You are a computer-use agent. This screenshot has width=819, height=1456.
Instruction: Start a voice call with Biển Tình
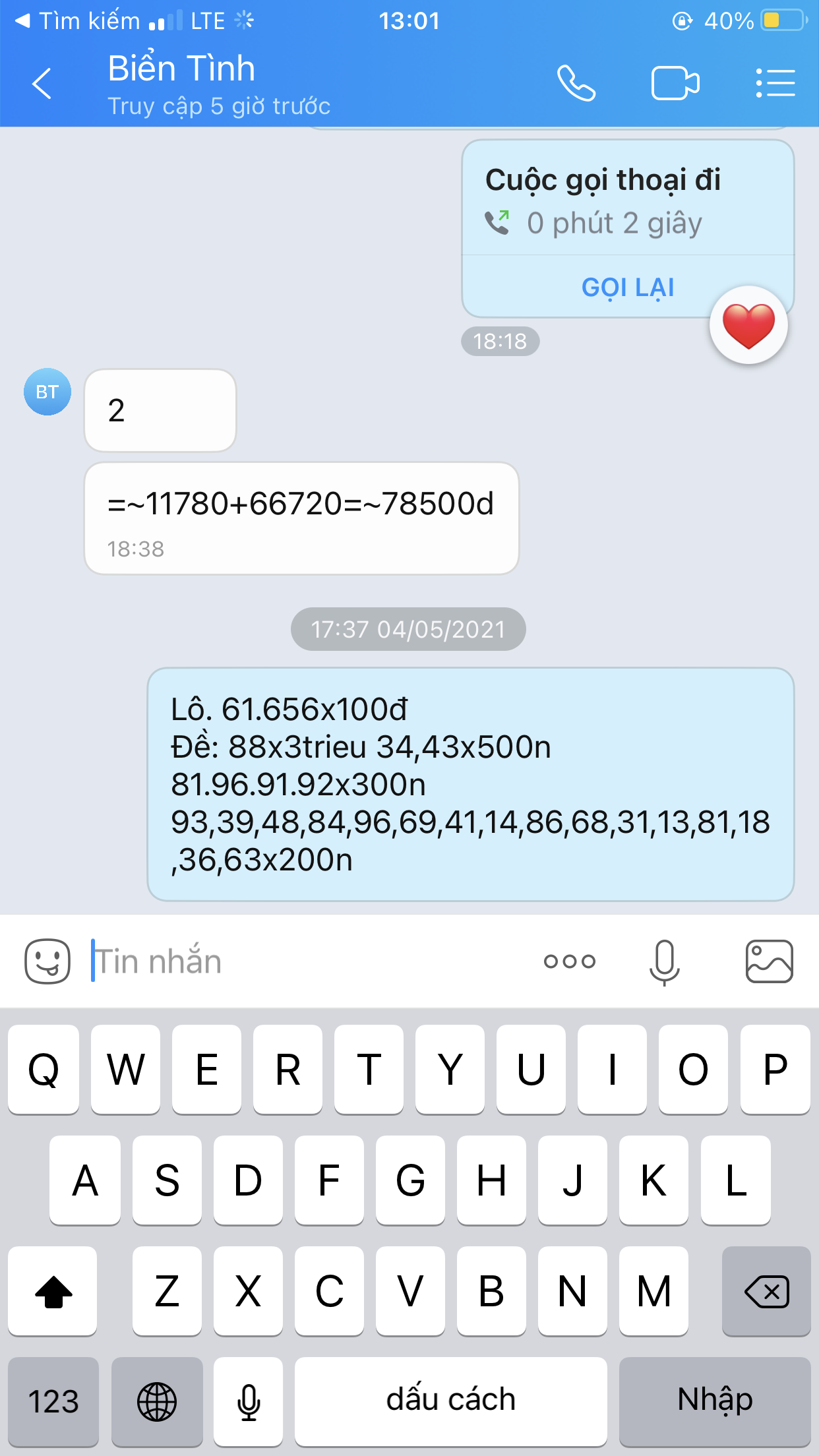coord(576,83)
